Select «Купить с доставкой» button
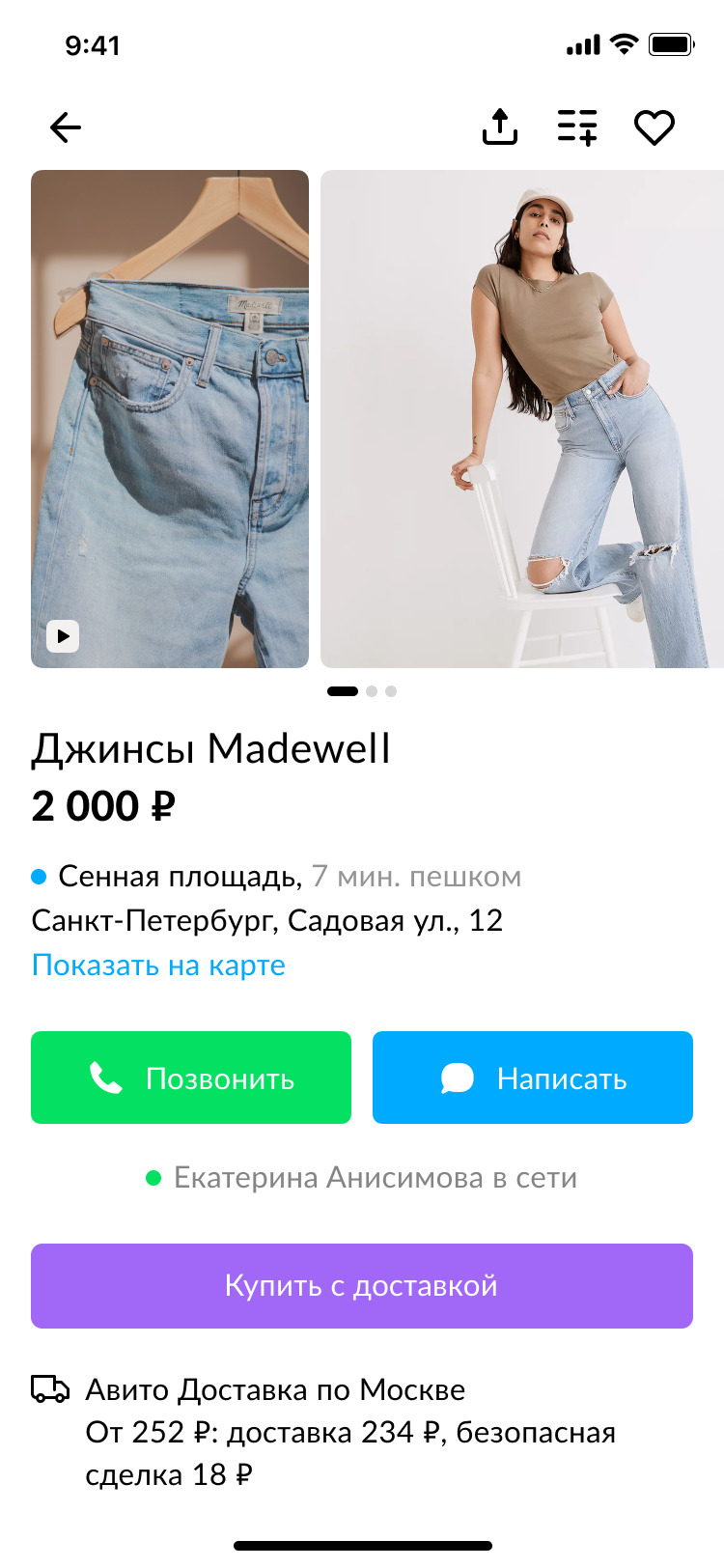Viewport: 724px width, 1568px height. 362,1286
